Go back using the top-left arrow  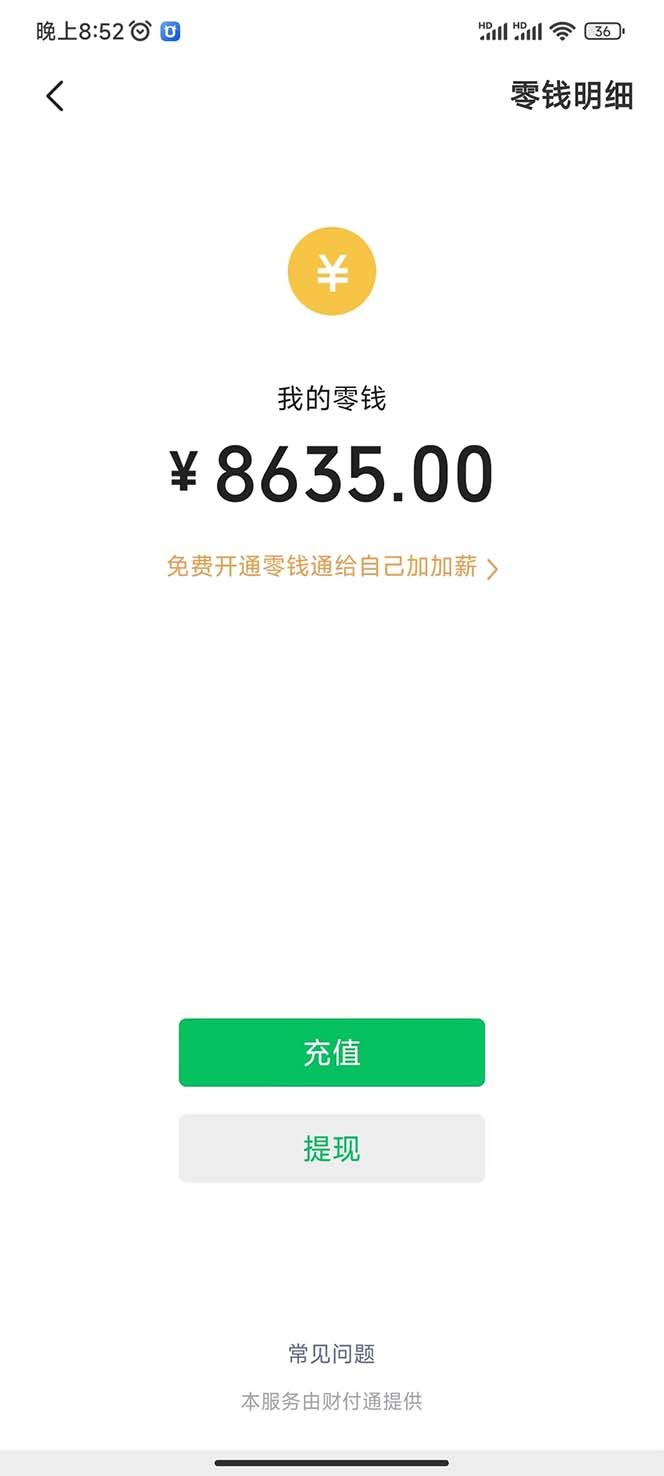(55, 96)
